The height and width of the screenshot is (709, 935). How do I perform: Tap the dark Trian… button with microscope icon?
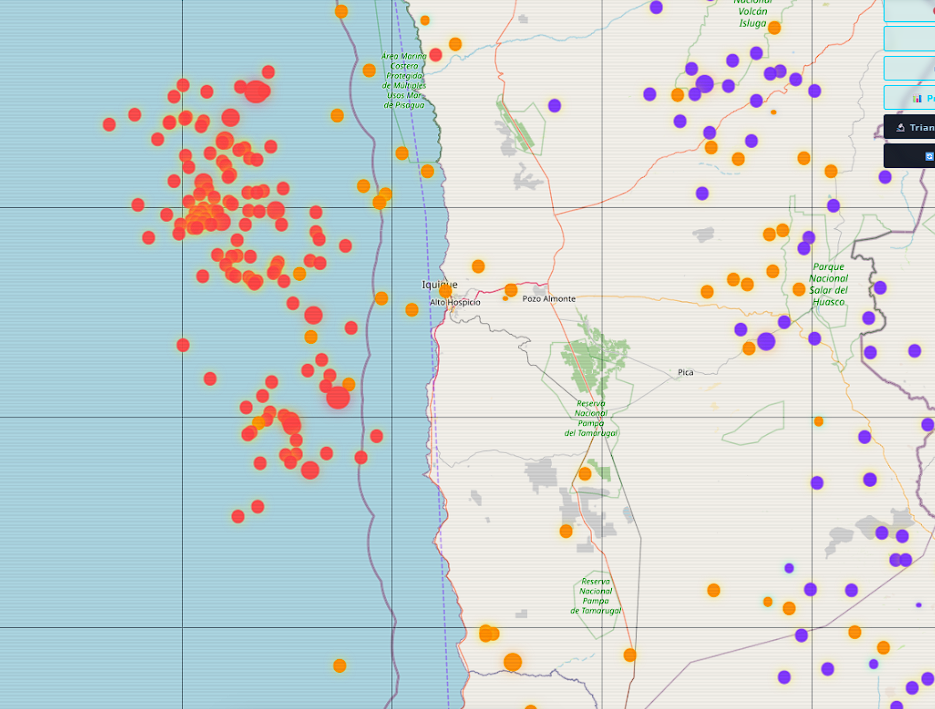coord(909,127)
